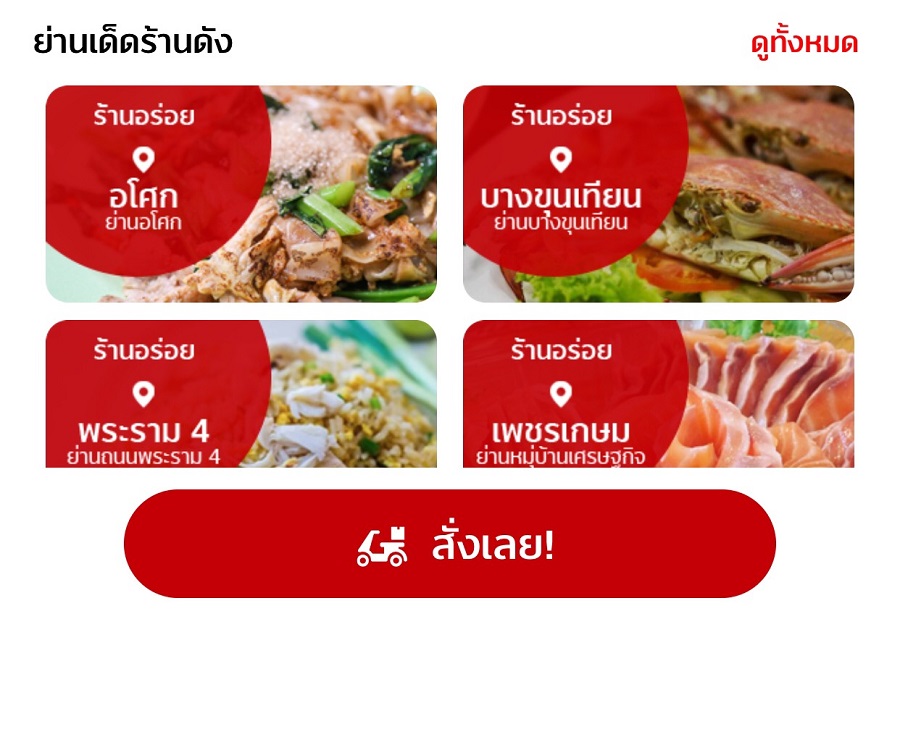Open the บางขุนเทียน restaurant area card
This screenshot has height=737, width=900.
coord(658,194)
